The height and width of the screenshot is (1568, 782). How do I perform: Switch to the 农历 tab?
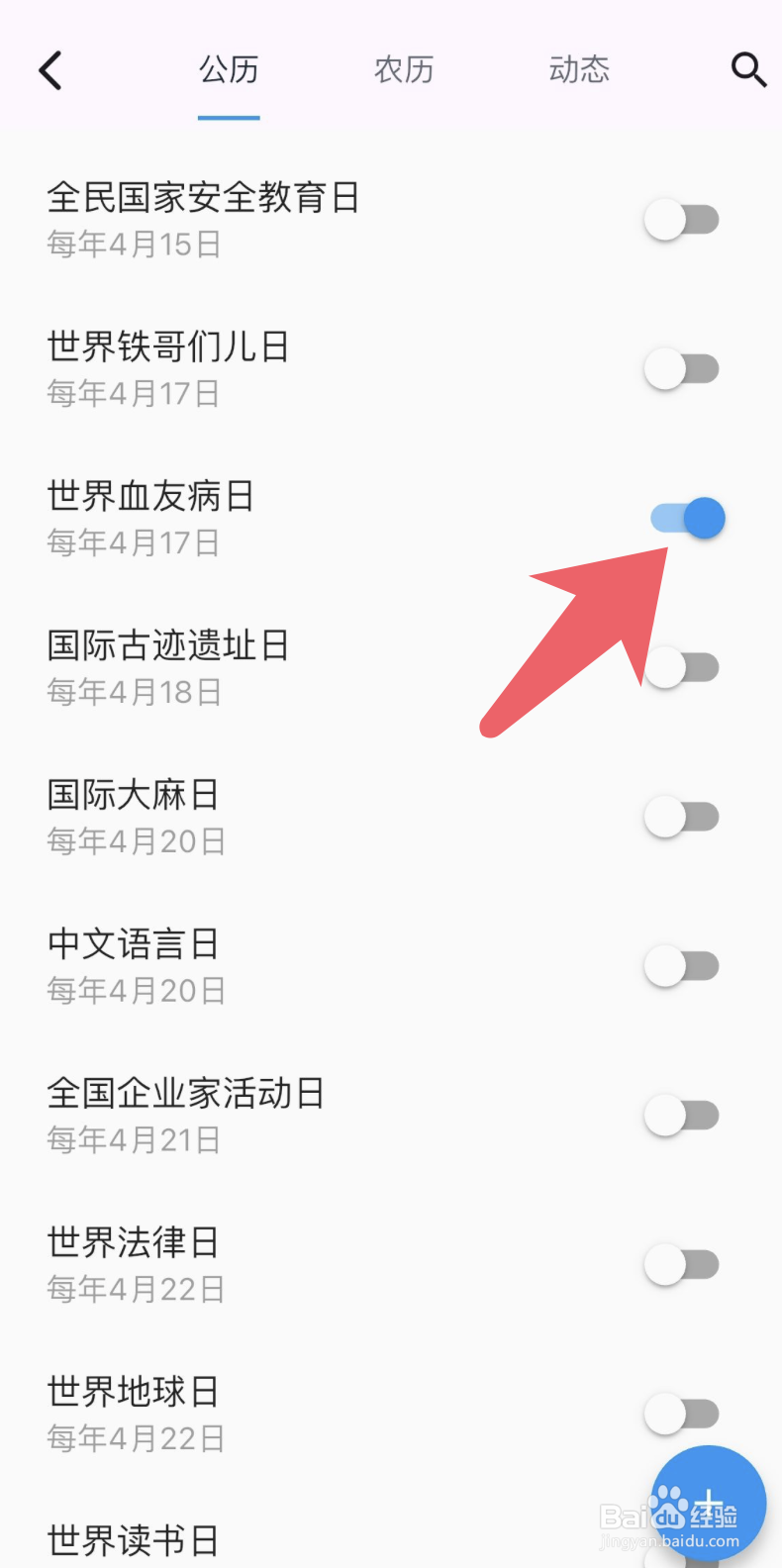coord(404,69)
